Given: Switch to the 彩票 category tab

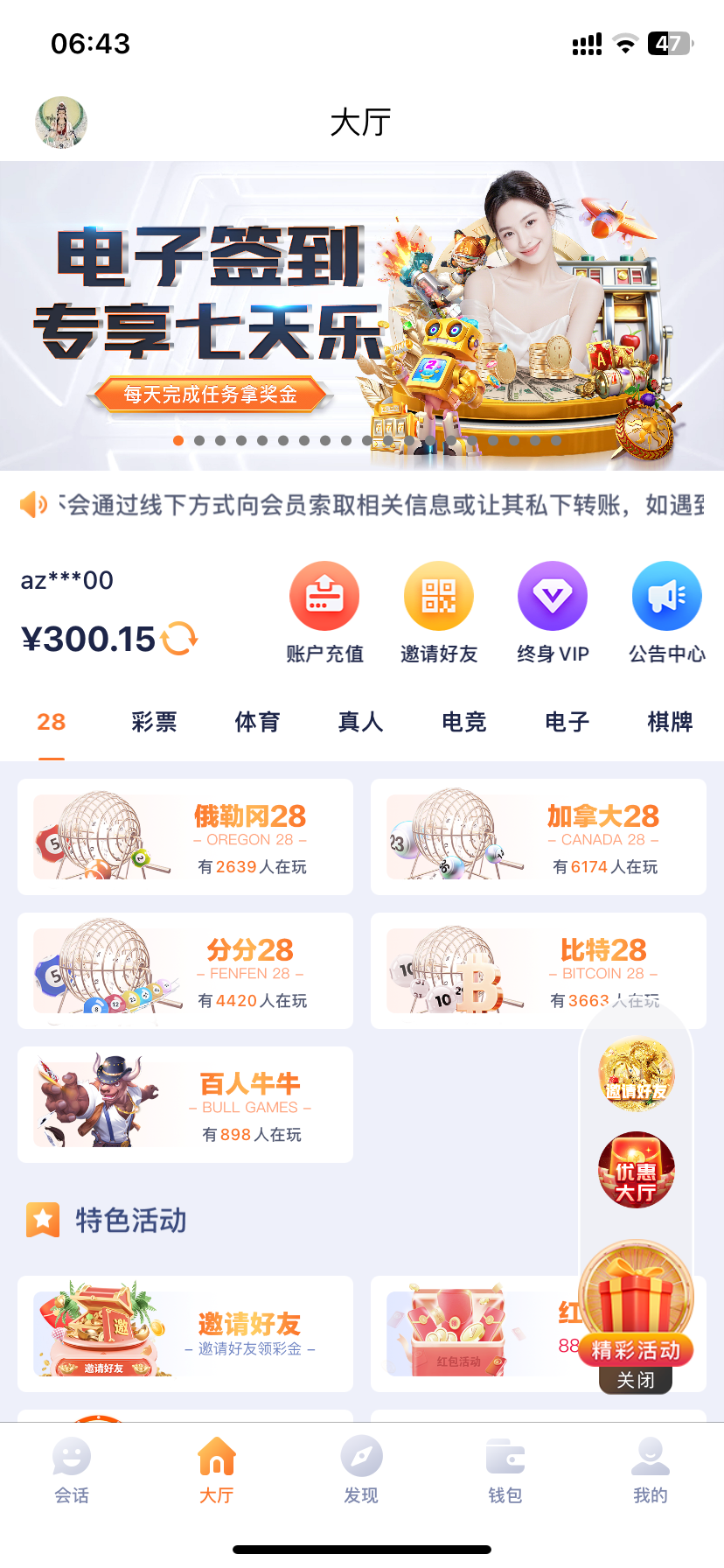Looking at the screenshot, I should pos(154,722).
